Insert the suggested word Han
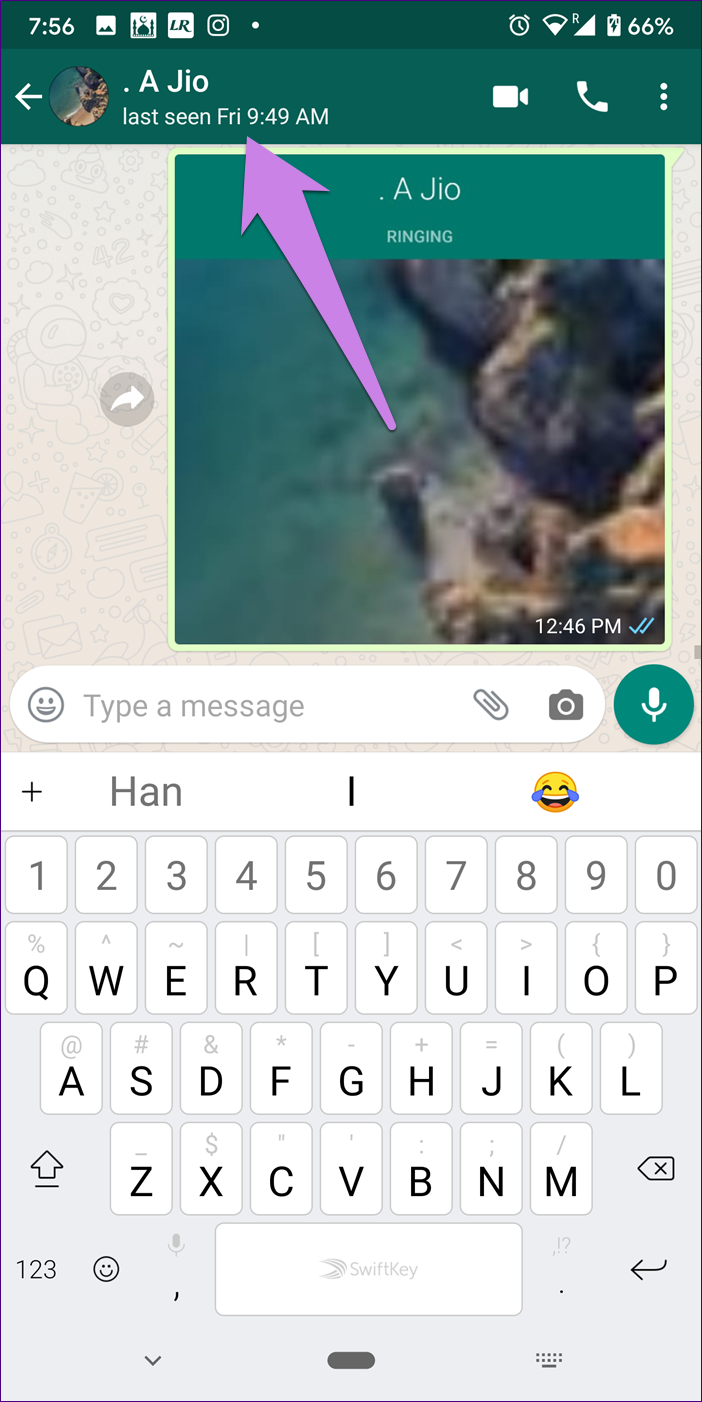Viewport: 702px width, 1402px height. click(x=146, y=792)
